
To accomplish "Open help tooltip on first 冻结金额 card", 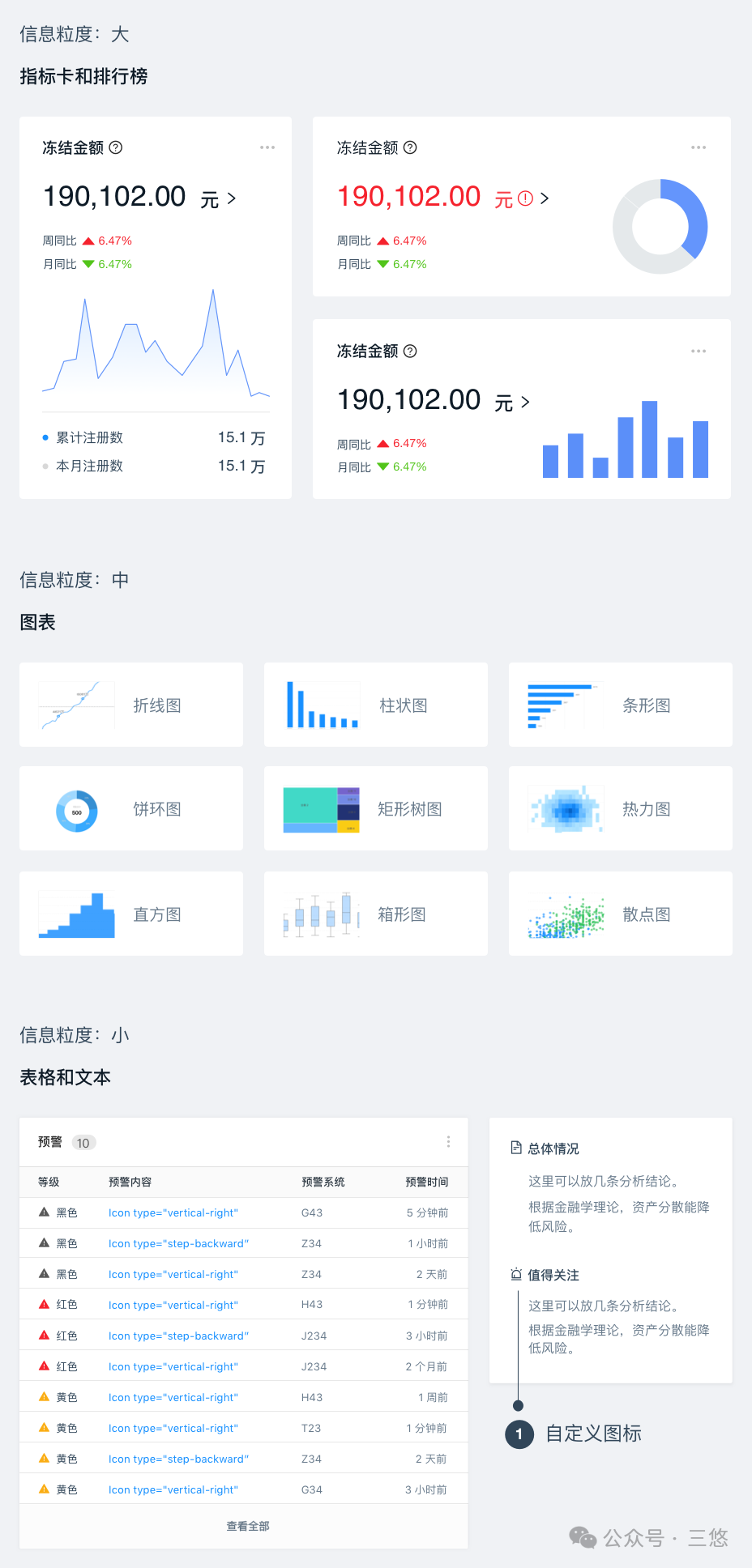I will [x=116, y=147].
